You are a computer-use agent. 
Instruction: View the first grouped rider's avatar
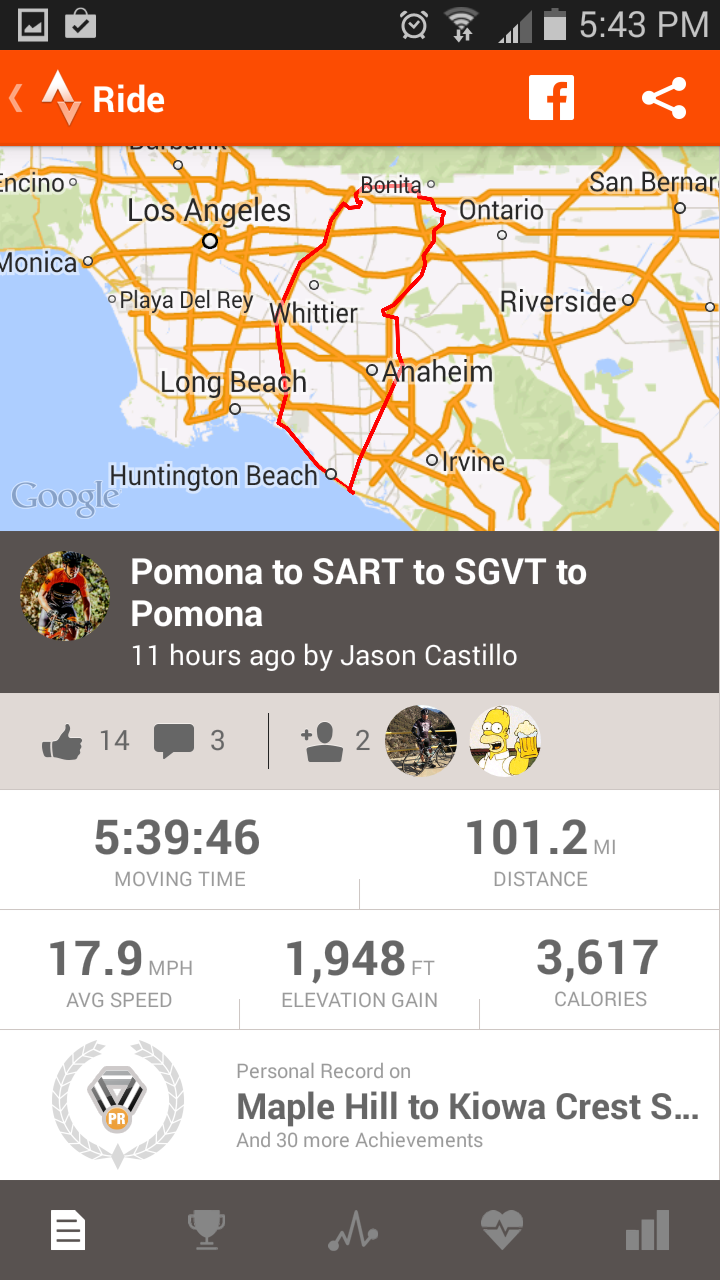pyautogui.click(x=421, y=741)
